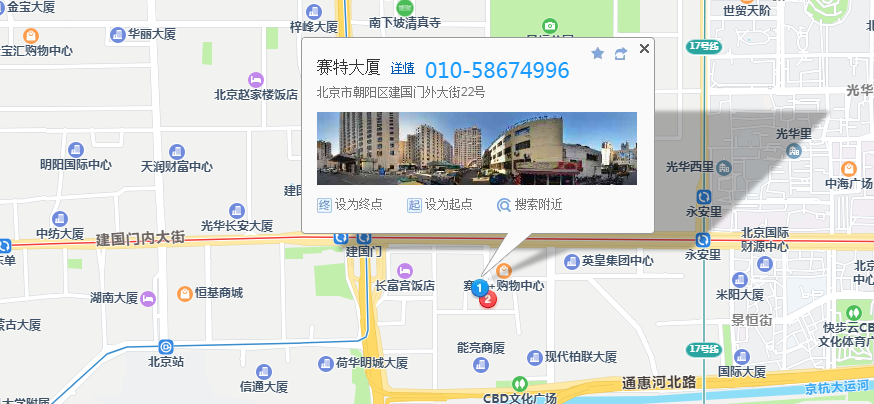Favorite 赛特大厦 with the star icon

click(598, 53)
